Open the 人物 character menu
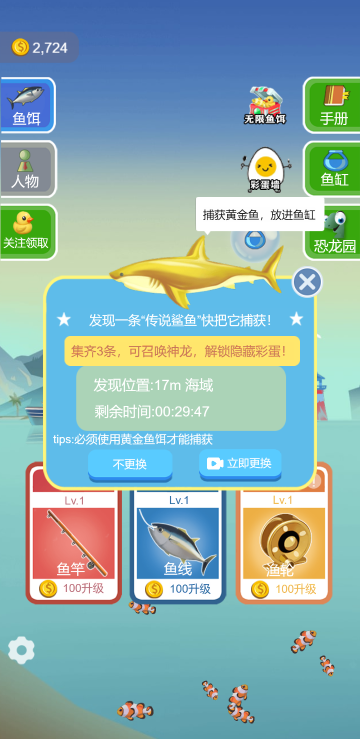The image size is (360, 739). click(27, 169)
